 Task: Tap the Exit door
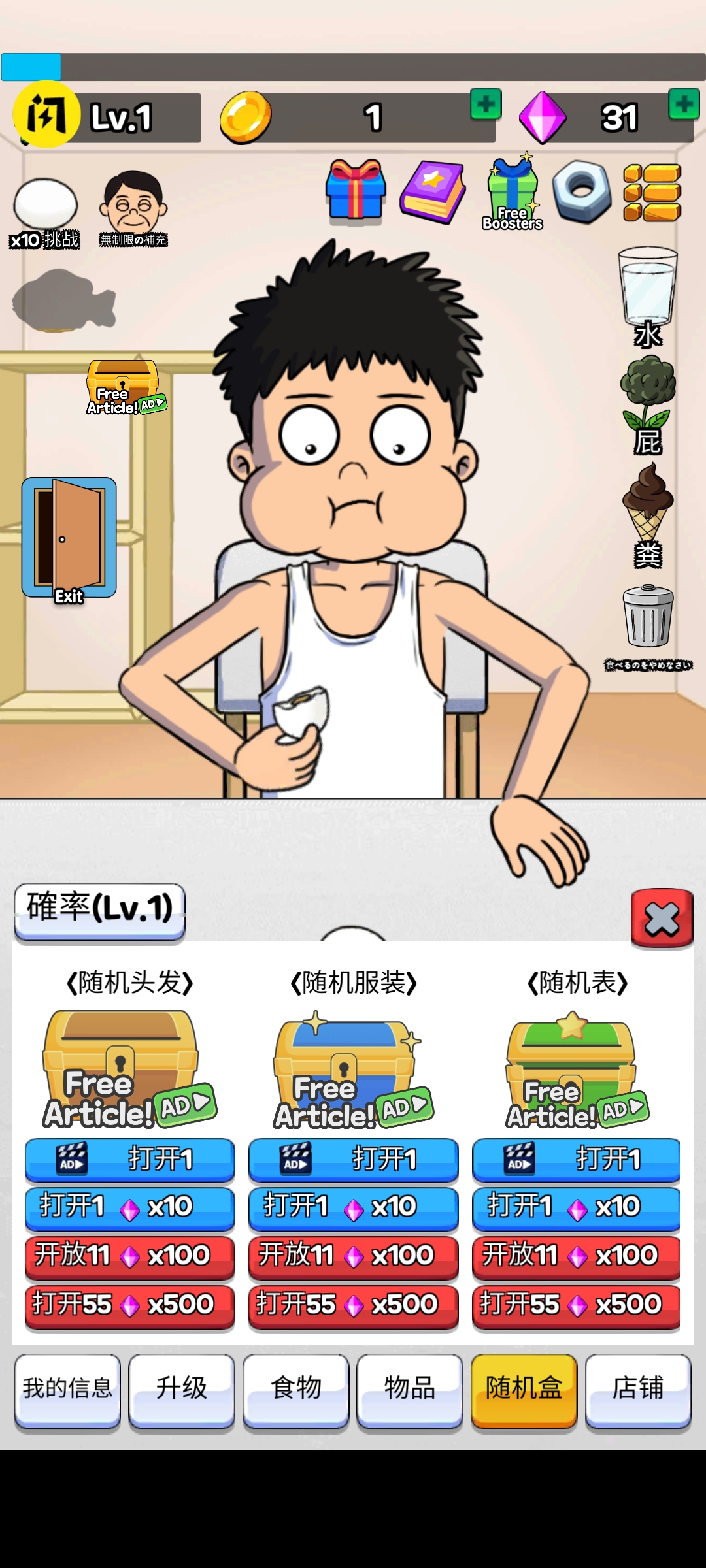69,538
